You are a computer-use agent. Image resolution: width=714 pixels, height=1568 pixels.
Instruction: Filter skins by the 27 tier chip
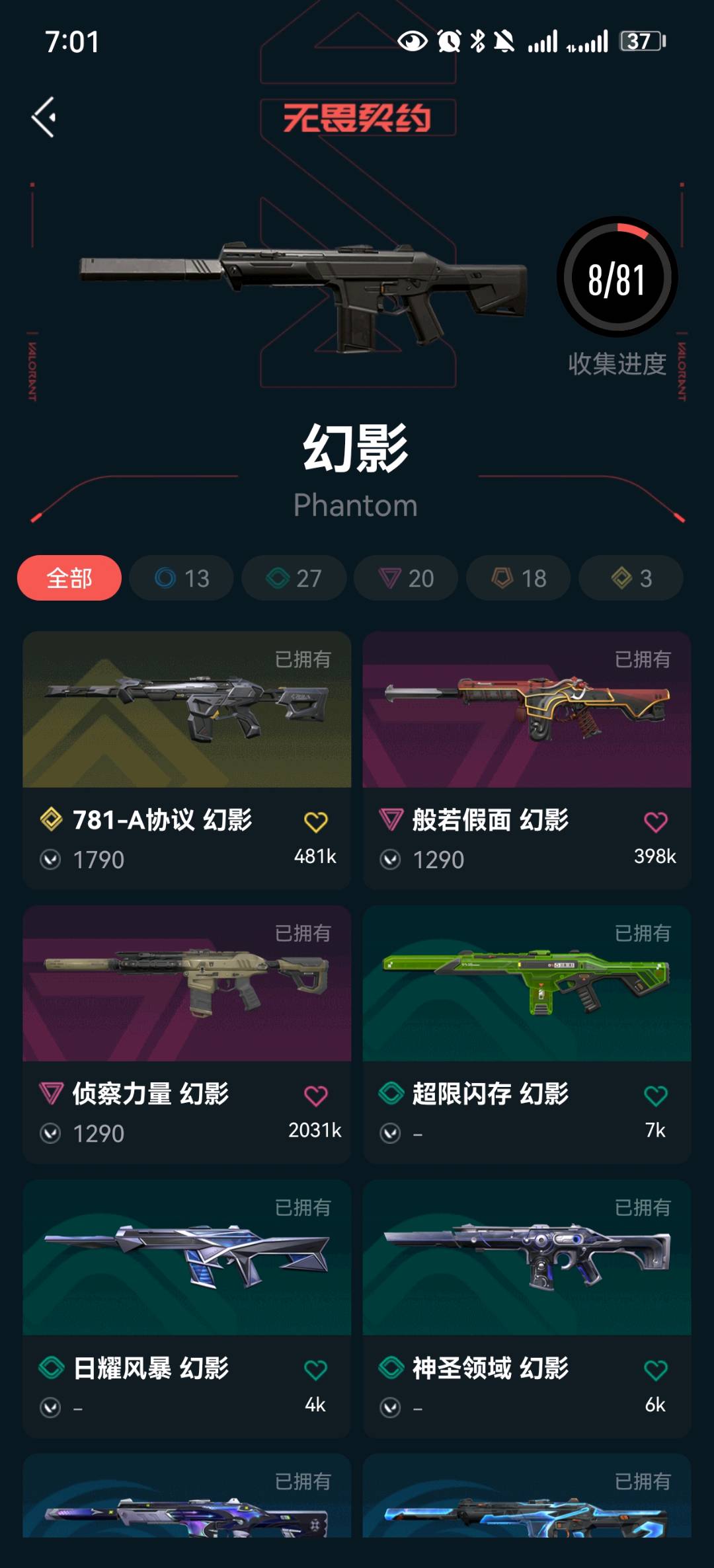tap(294, 578)
